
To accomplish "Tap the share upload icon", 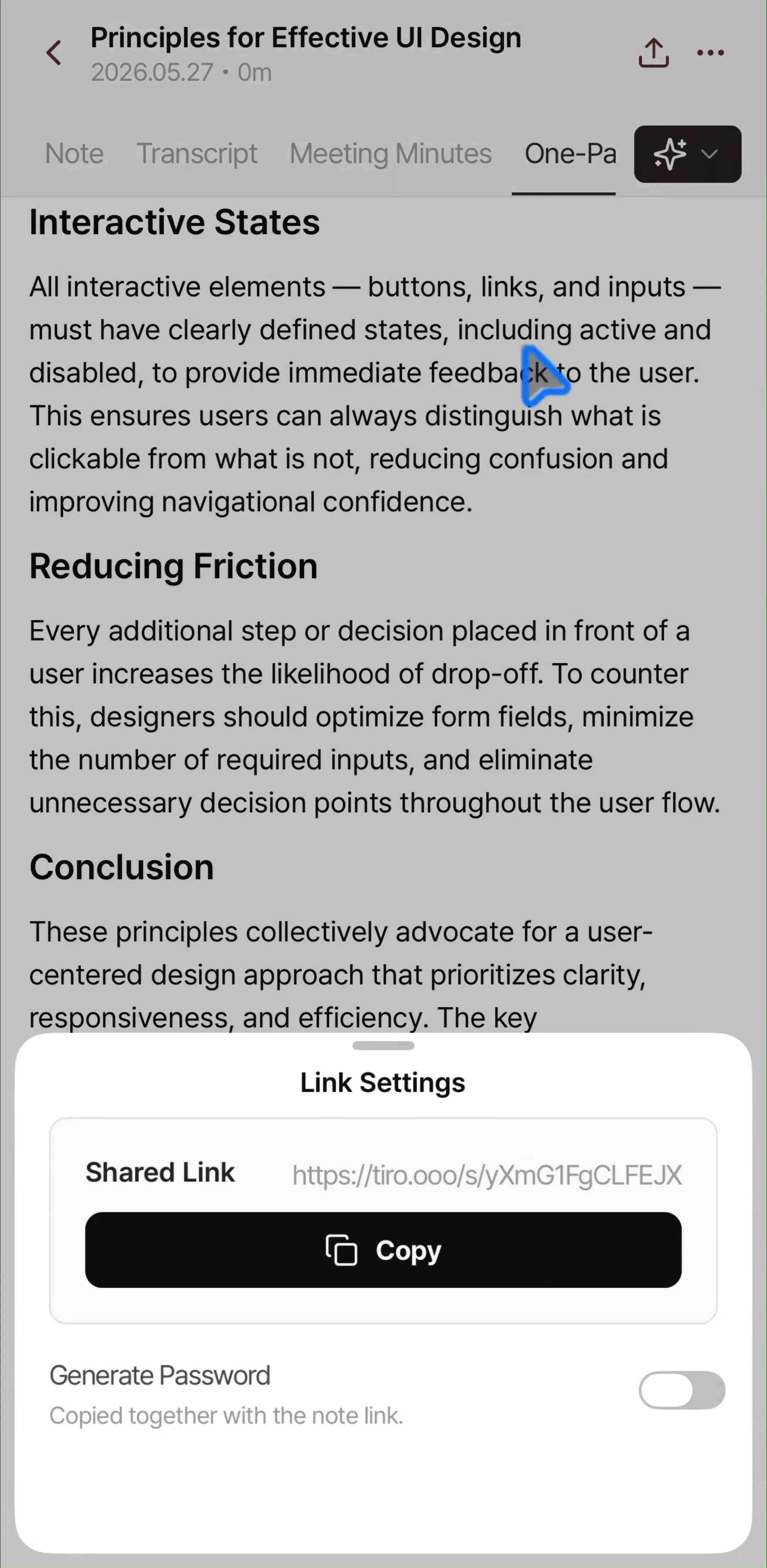I will [653, 53].
